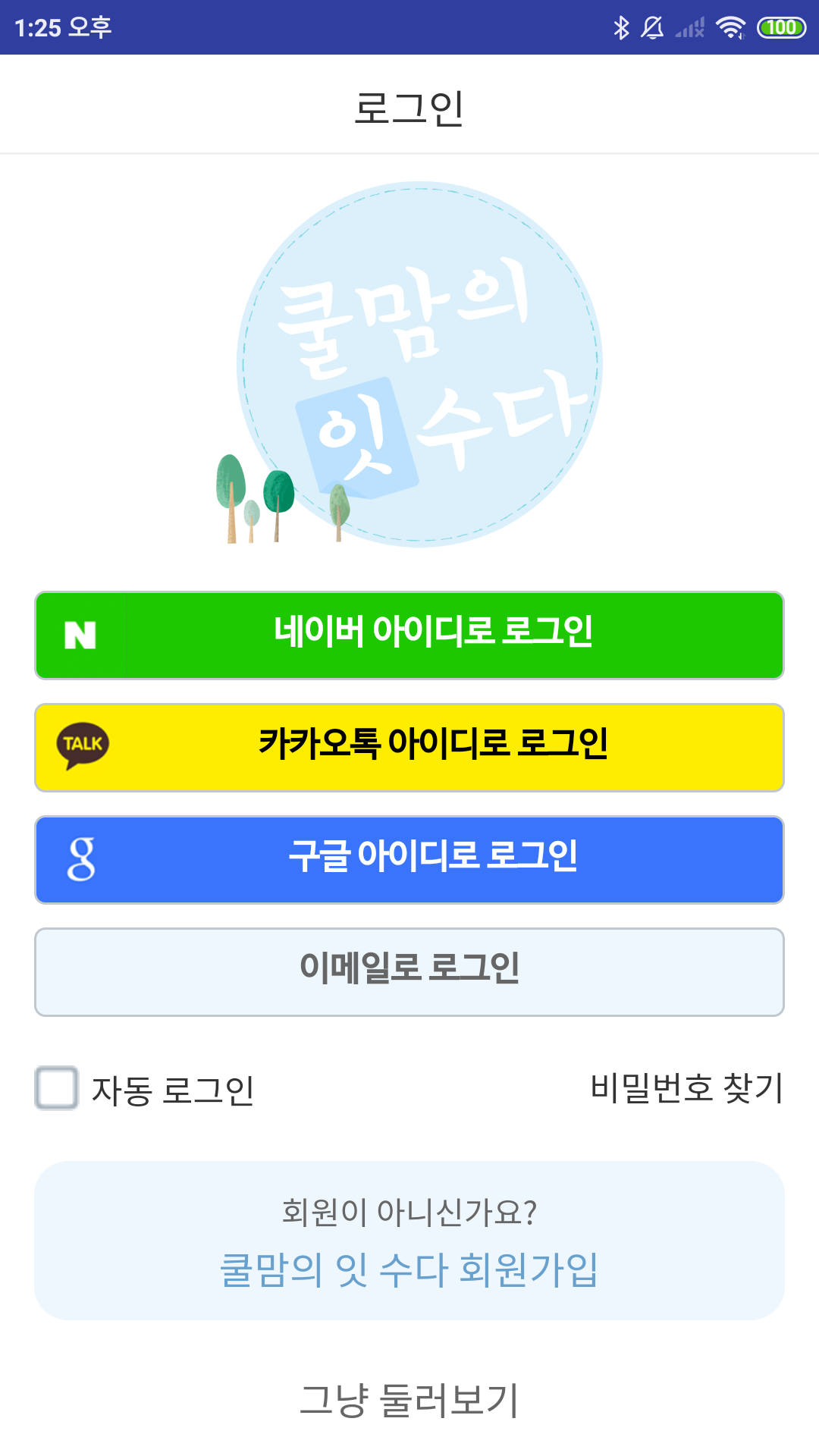The image size is (819, 1456).
Task: Log in with Naver ID
Action: click(409, 635)
